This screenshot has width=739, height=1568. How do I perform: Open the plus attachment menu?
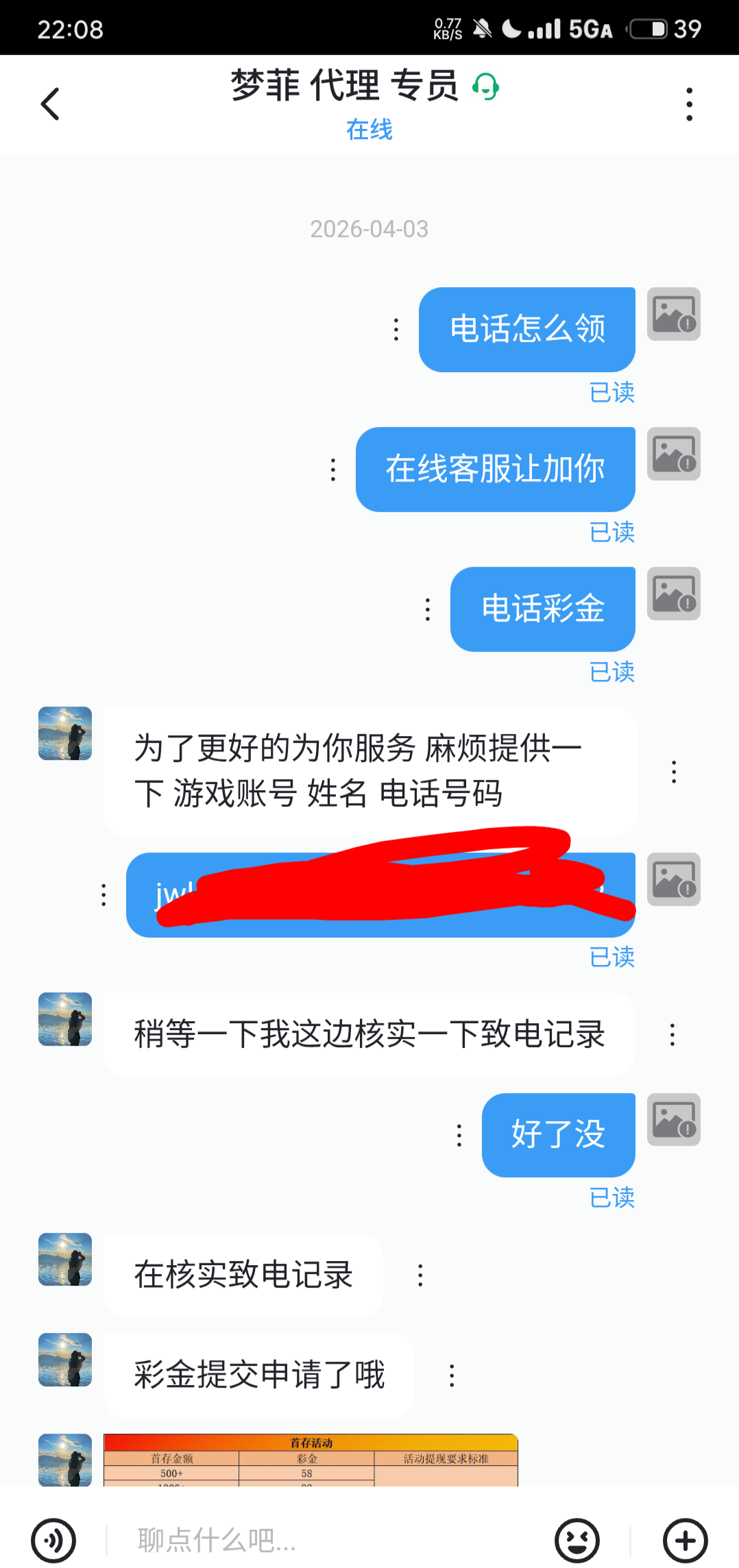[685, 1541]
